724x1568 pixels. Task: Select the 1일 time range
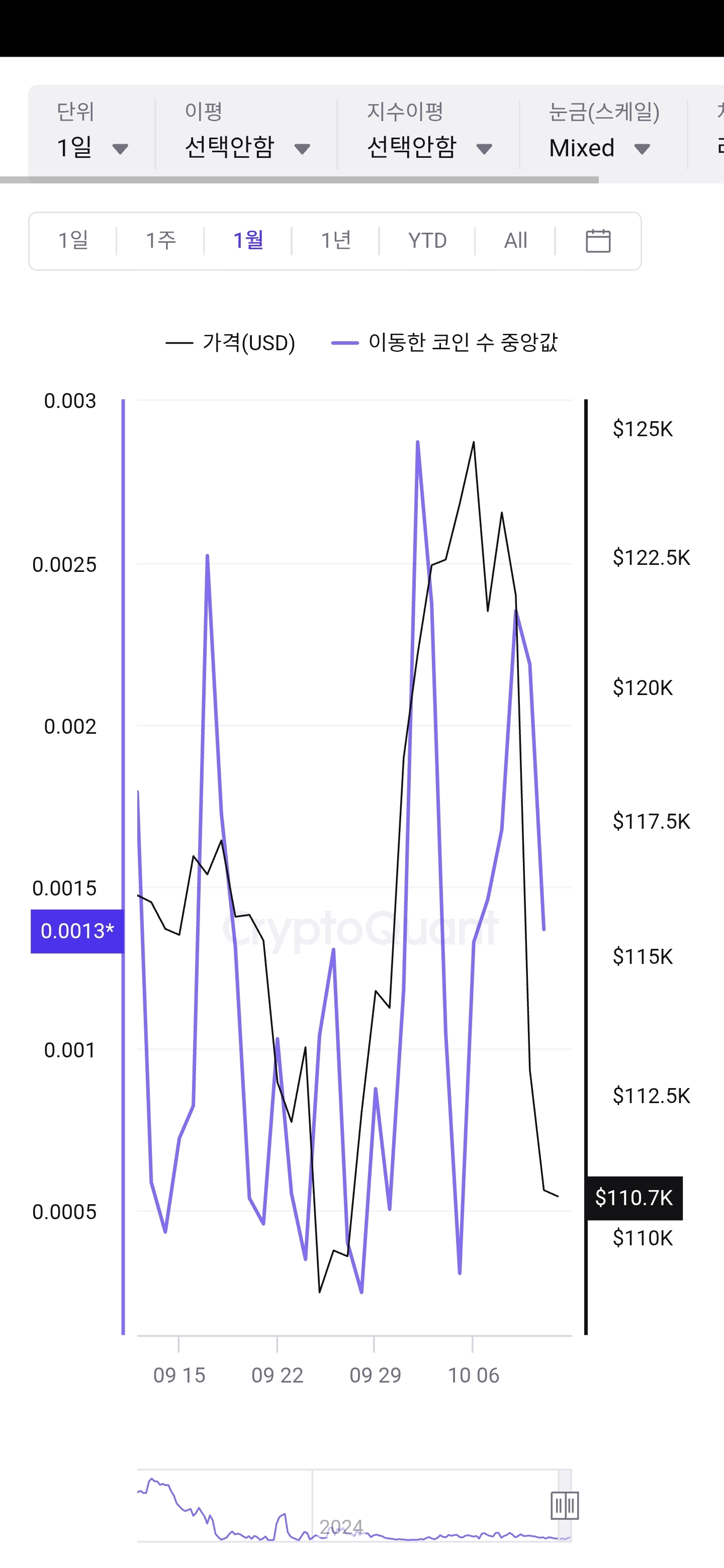(x=73, y=240)
